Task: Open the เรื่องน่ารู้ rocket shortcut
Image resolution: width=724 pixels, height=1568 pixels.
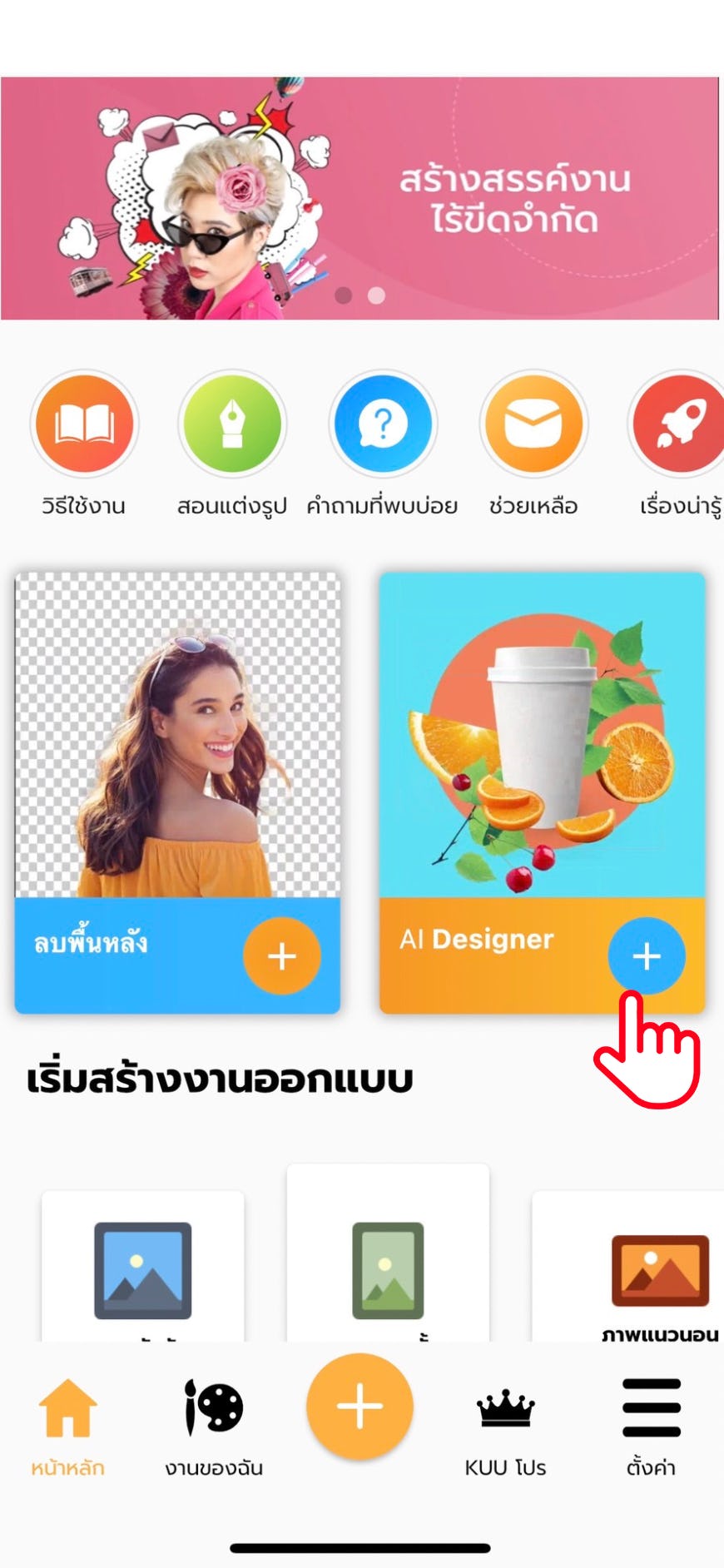Action: [x=678, y=424]
